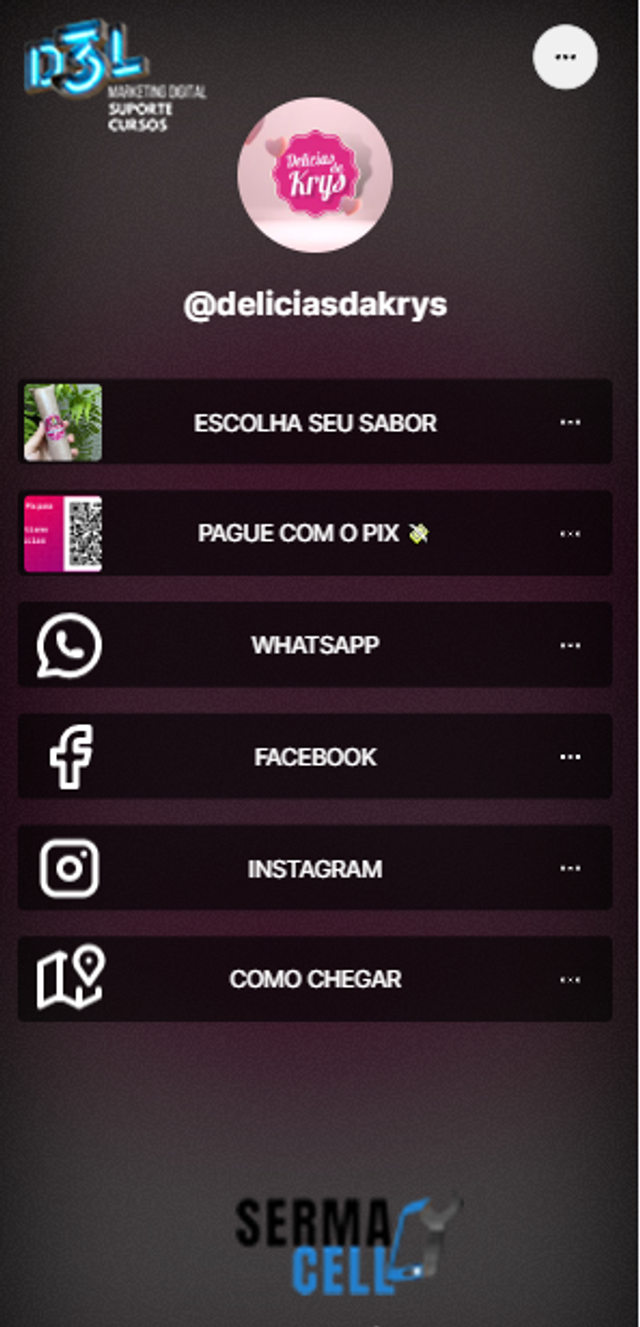
Task: Open the COMO CHEGAR link
Action: [315, 979]
